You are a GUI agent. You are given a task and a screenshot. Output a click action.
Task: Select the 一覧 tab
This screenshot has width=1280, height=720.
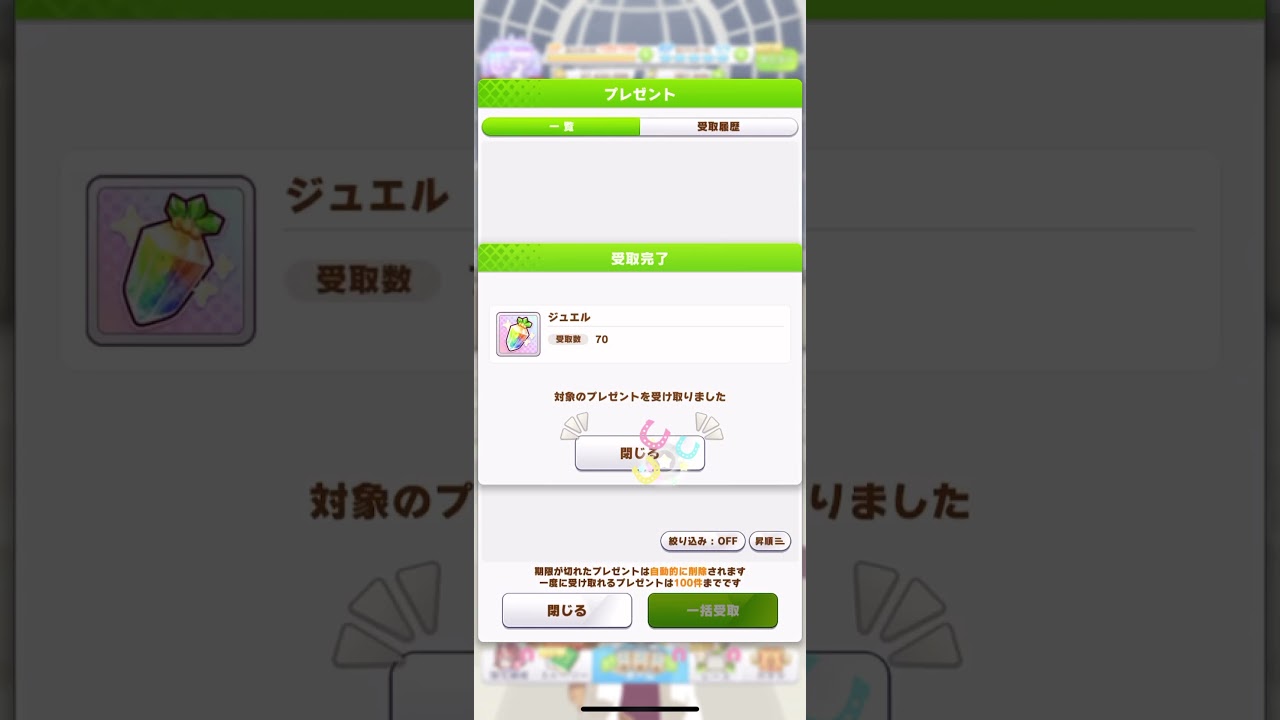pos(561,127)
